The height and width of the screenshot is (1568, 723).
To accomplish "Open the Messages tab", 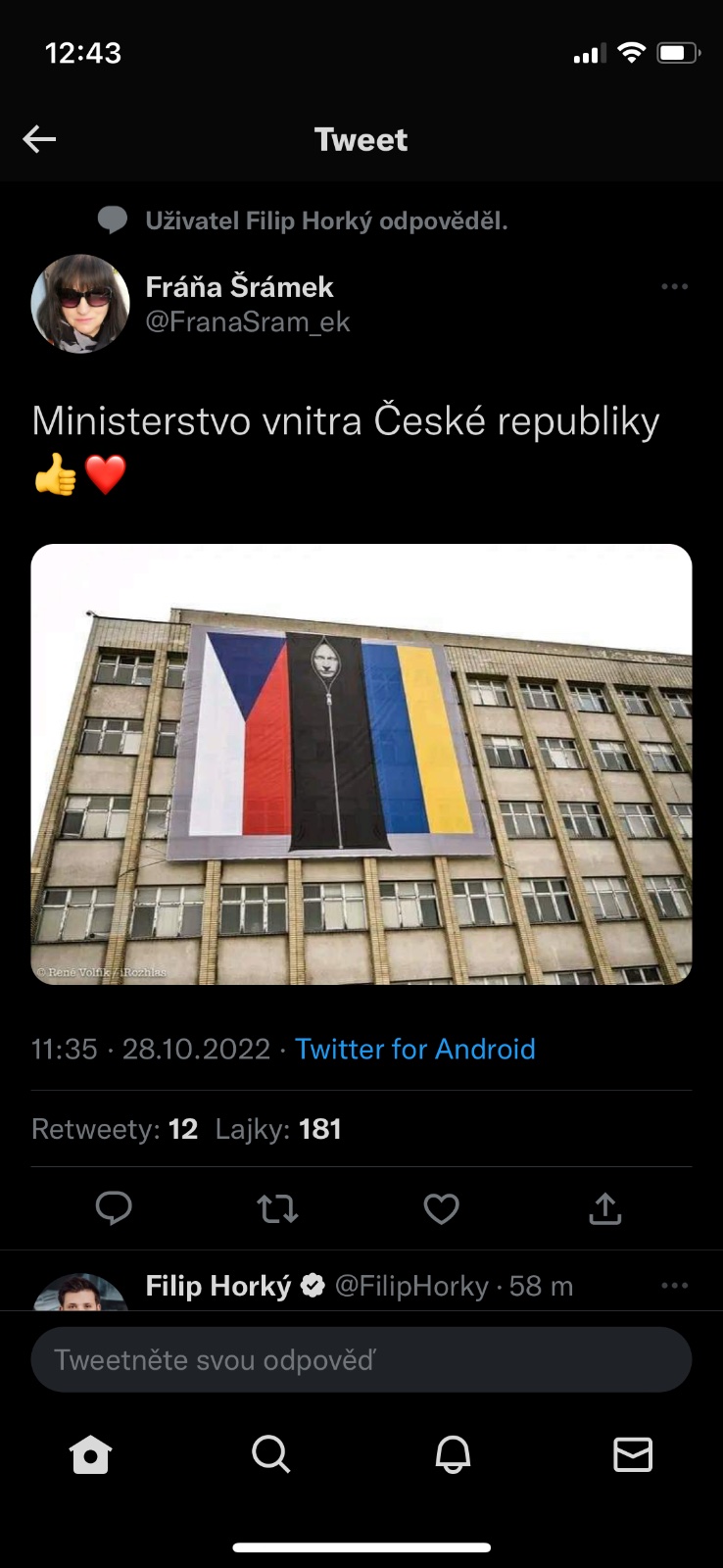I will (x=633, y=1454).
